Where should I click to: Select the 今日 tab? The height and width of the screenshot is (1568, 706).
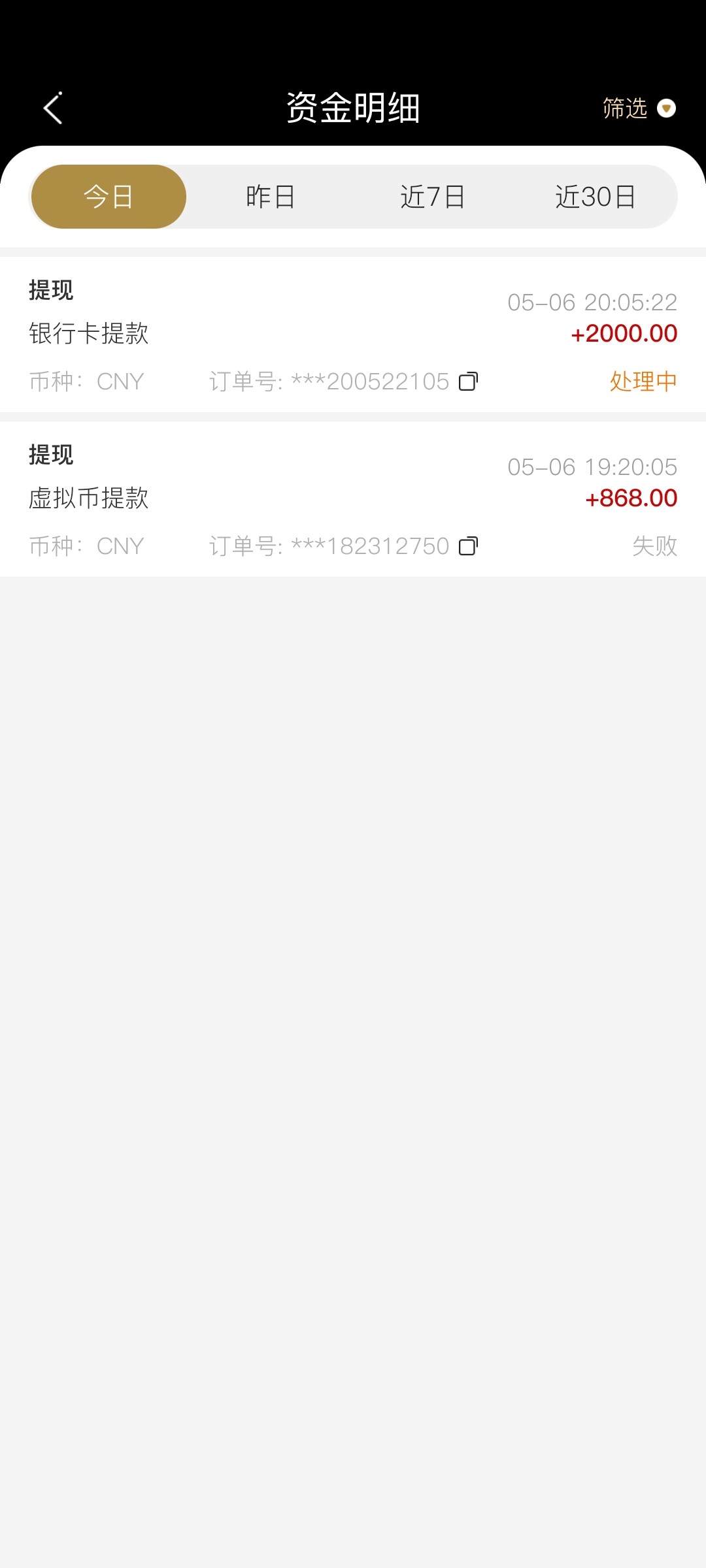tap(108, 197)
